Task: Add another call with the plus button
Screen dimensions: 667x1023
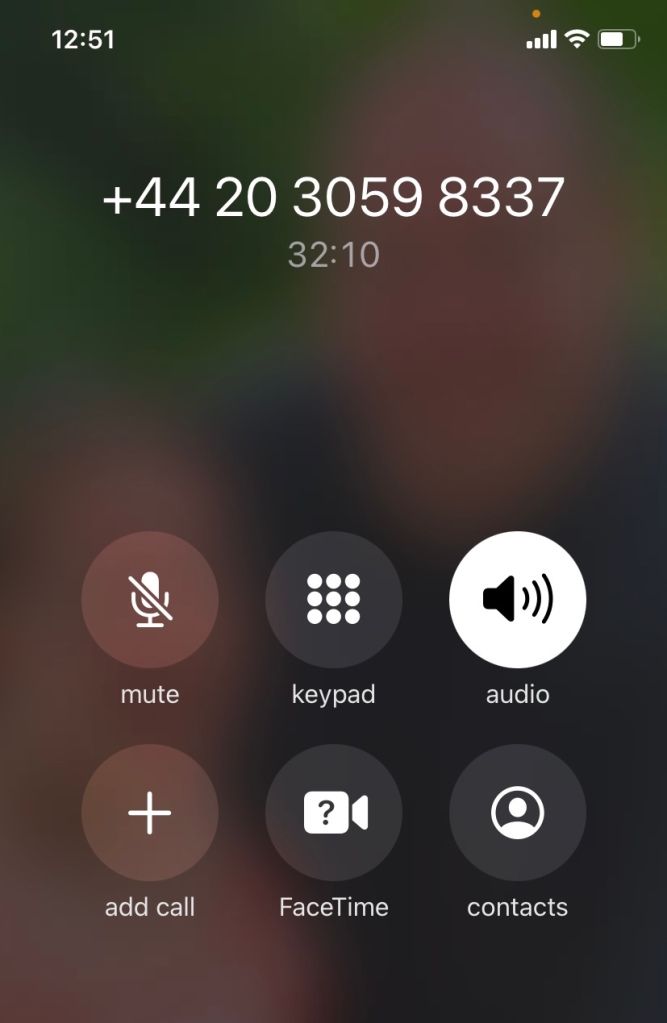Action: (150, 812)
